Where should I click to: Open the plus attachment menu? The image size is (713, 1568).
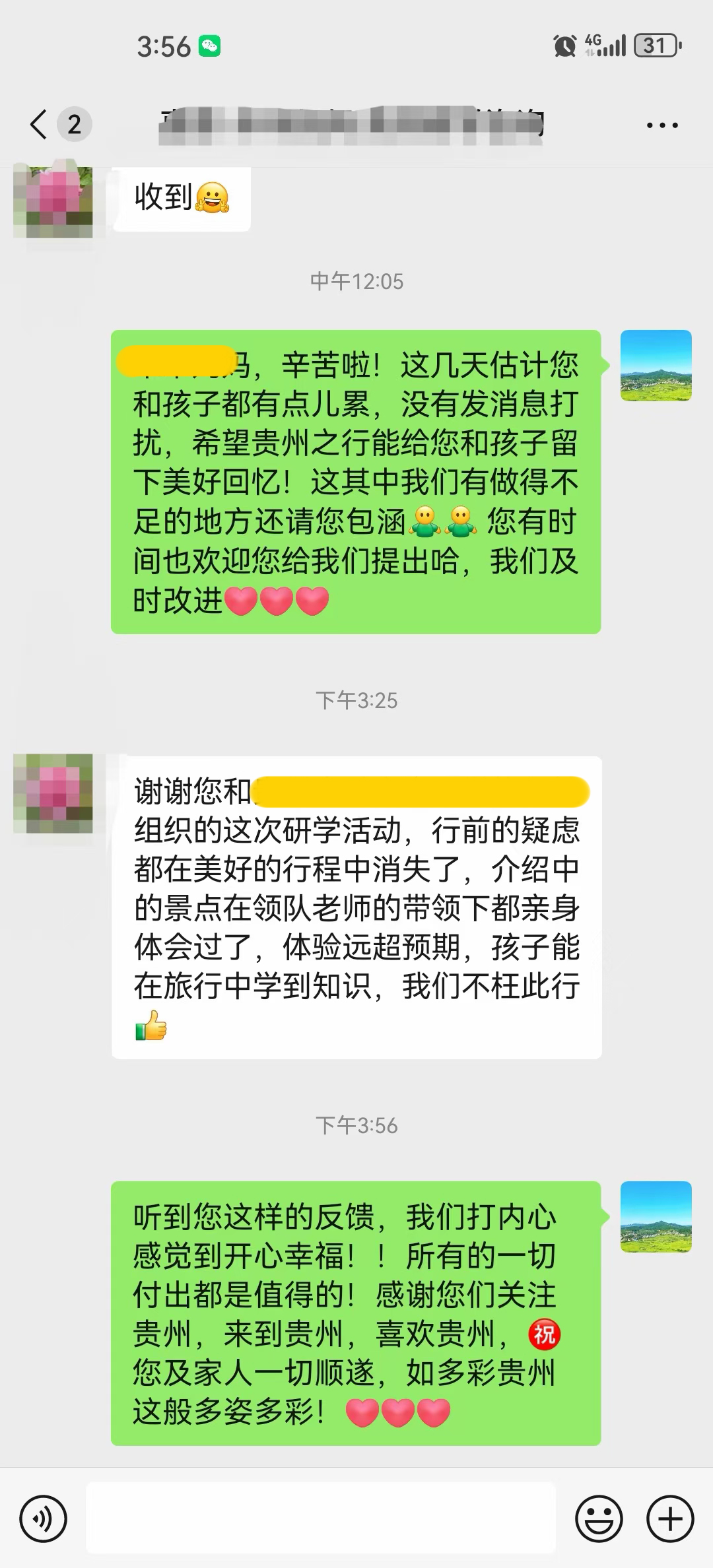tap(670, 1519)
